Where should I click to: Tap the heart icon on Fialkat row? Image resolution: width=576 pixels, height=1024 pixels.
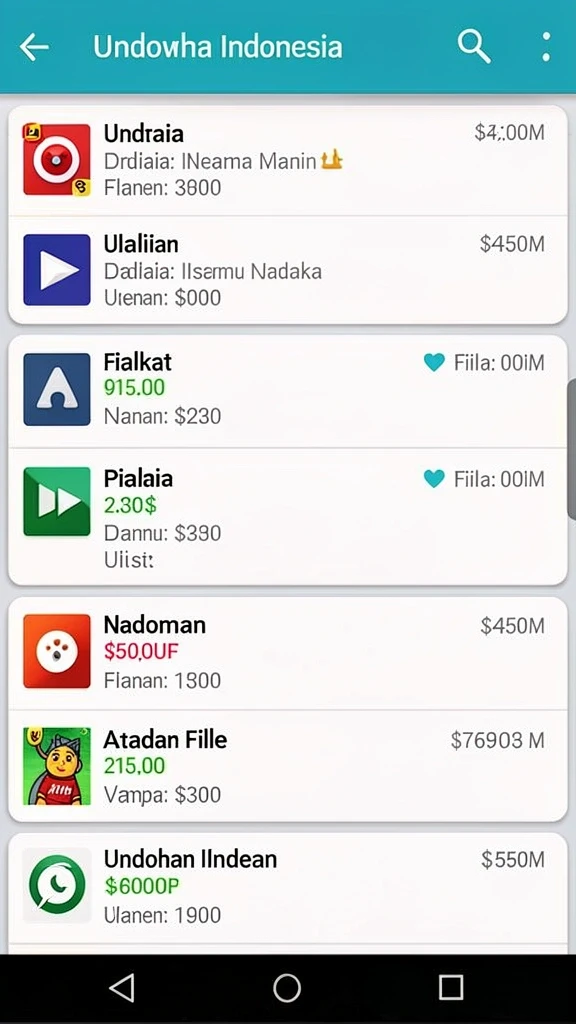(x=434, y=362)
